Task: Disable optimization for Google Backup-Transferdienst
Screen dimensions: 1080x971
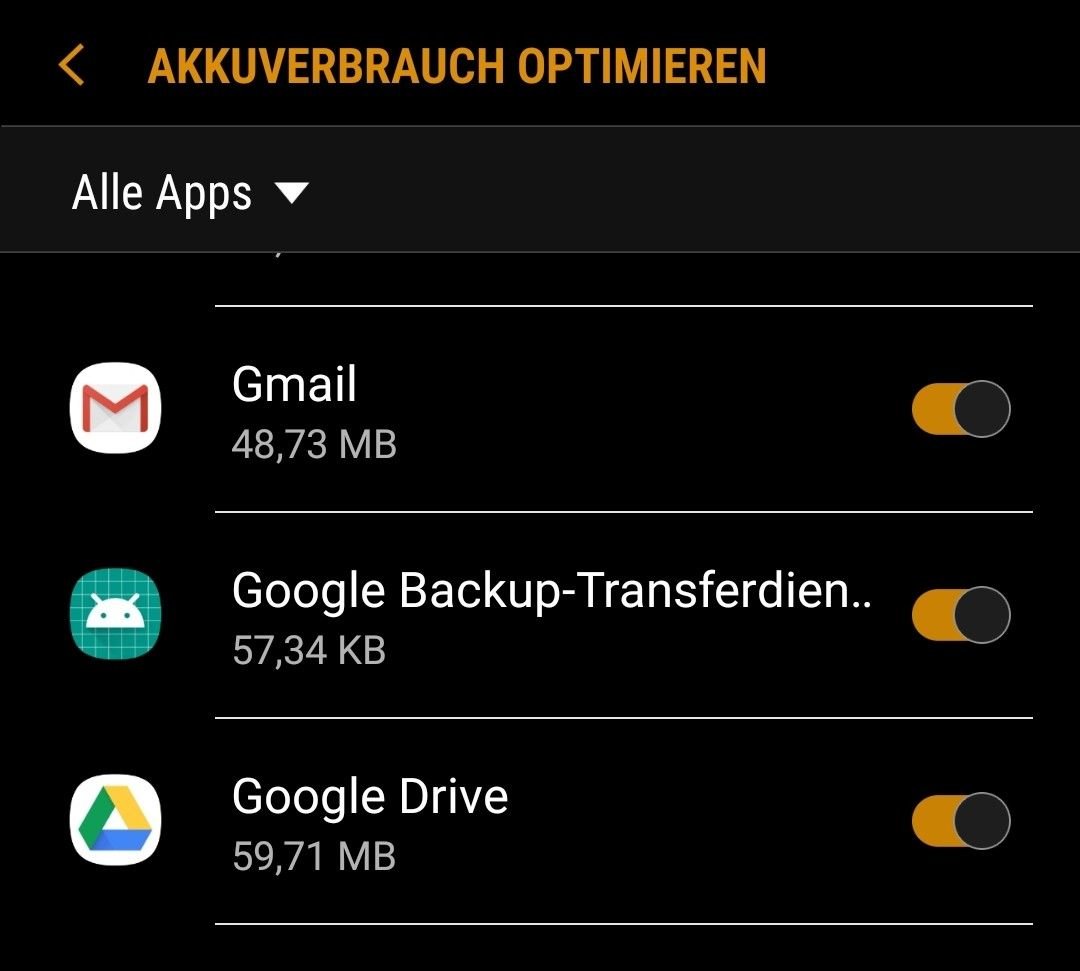Action: coord(960,615)
